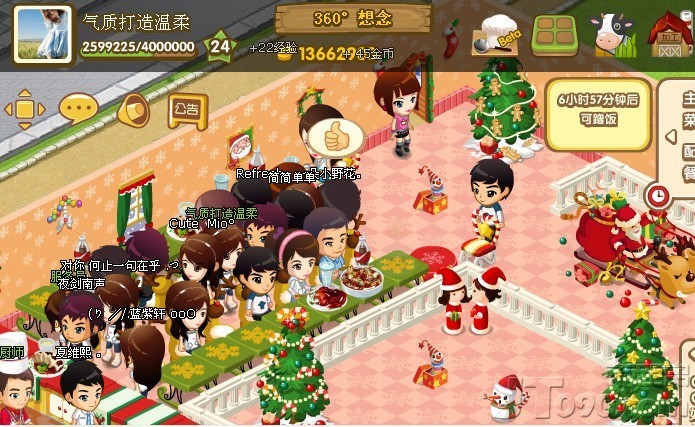This screenshot has width=695, height=427.
Task: Open the chat speech bubble
Action: coord(78,109)
